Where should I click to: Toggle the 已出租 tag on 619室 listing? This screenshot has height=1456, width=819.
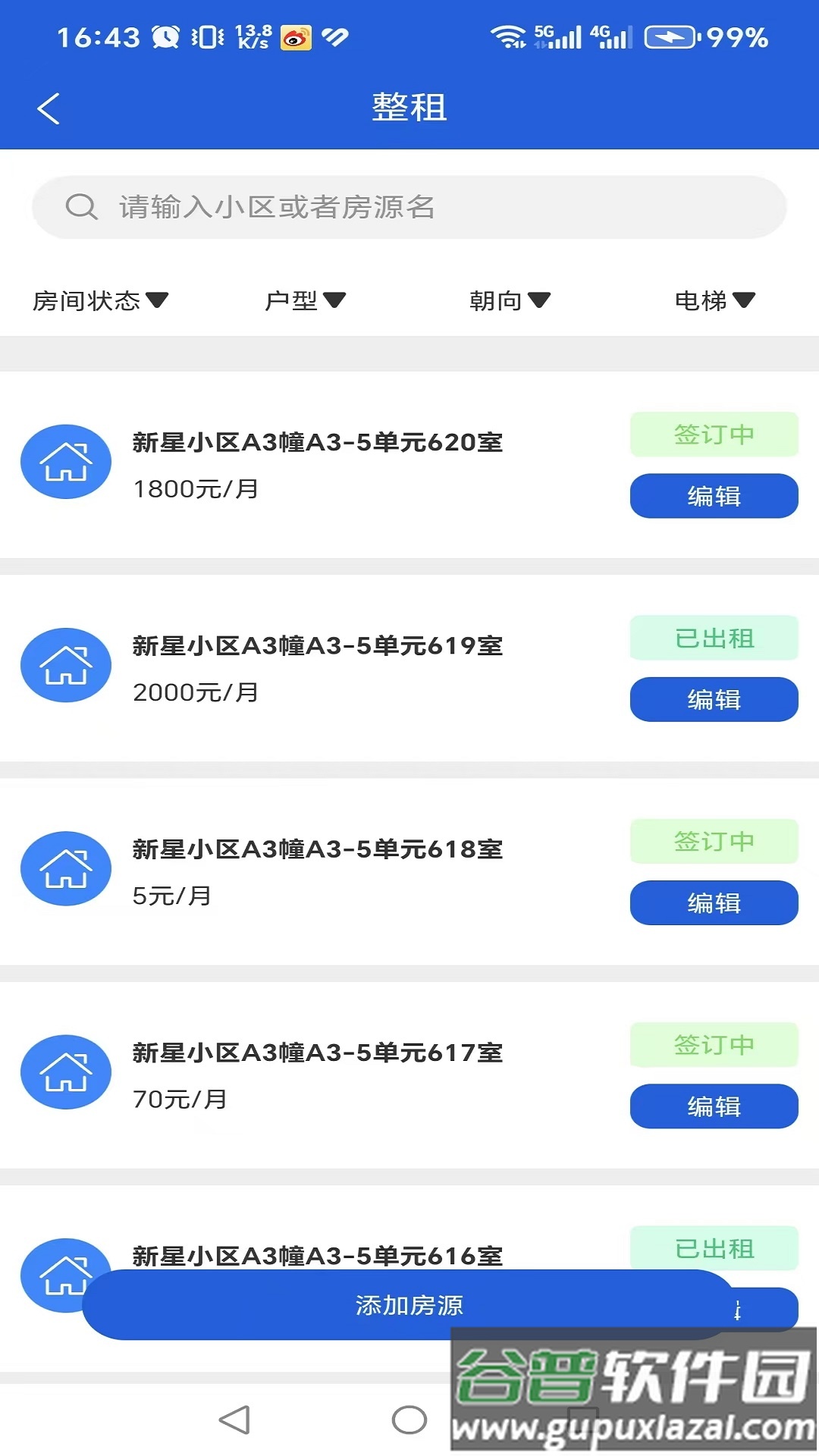click(713, 638)
